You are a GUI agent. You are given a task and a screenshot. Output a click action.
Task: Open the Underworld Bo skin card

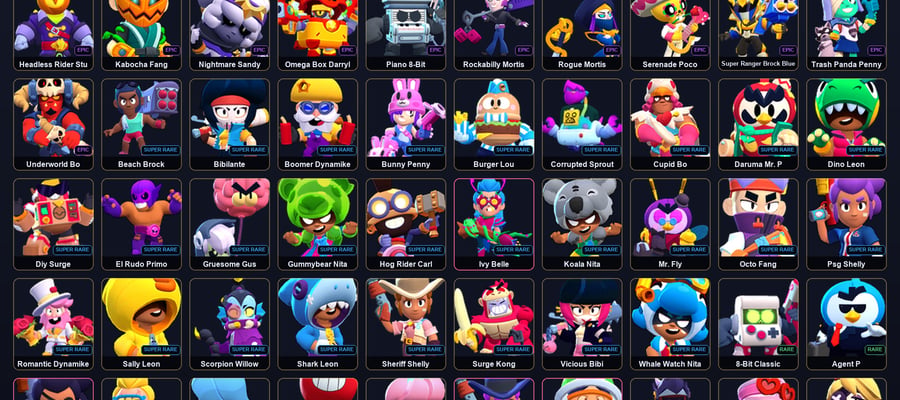point(53,125)
